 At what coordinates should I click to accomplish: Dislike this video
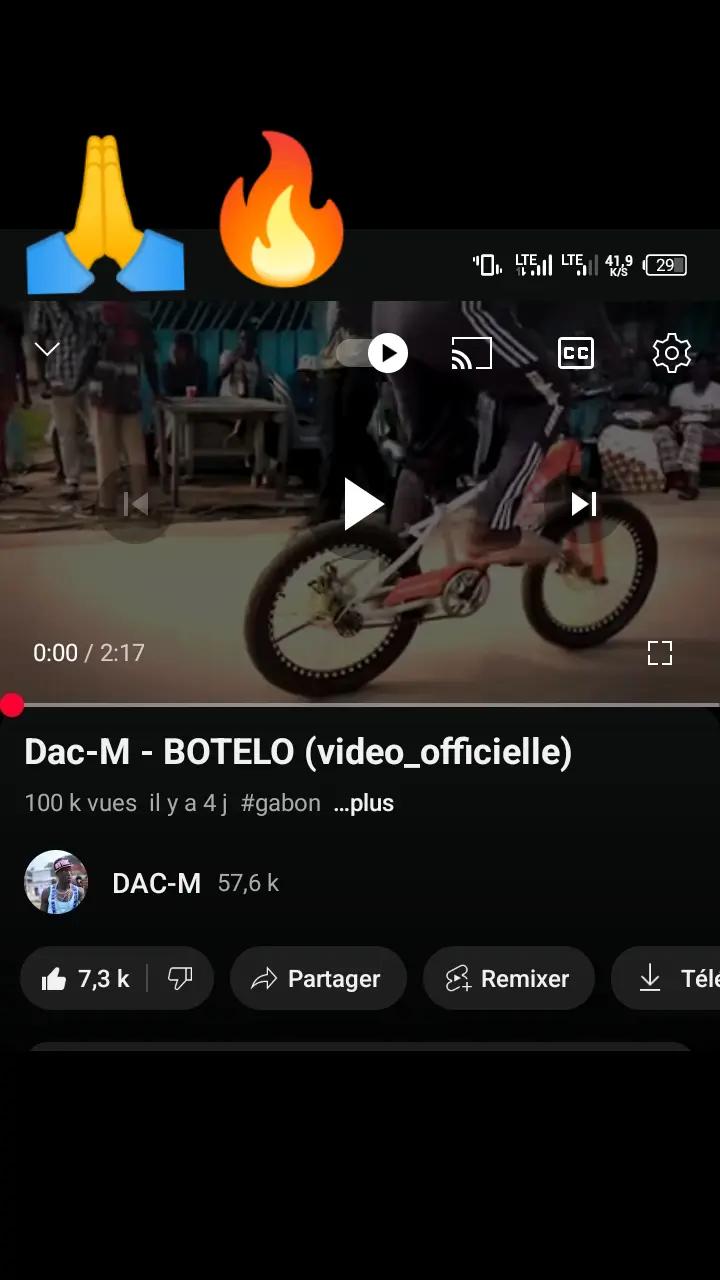pos(180,978)
